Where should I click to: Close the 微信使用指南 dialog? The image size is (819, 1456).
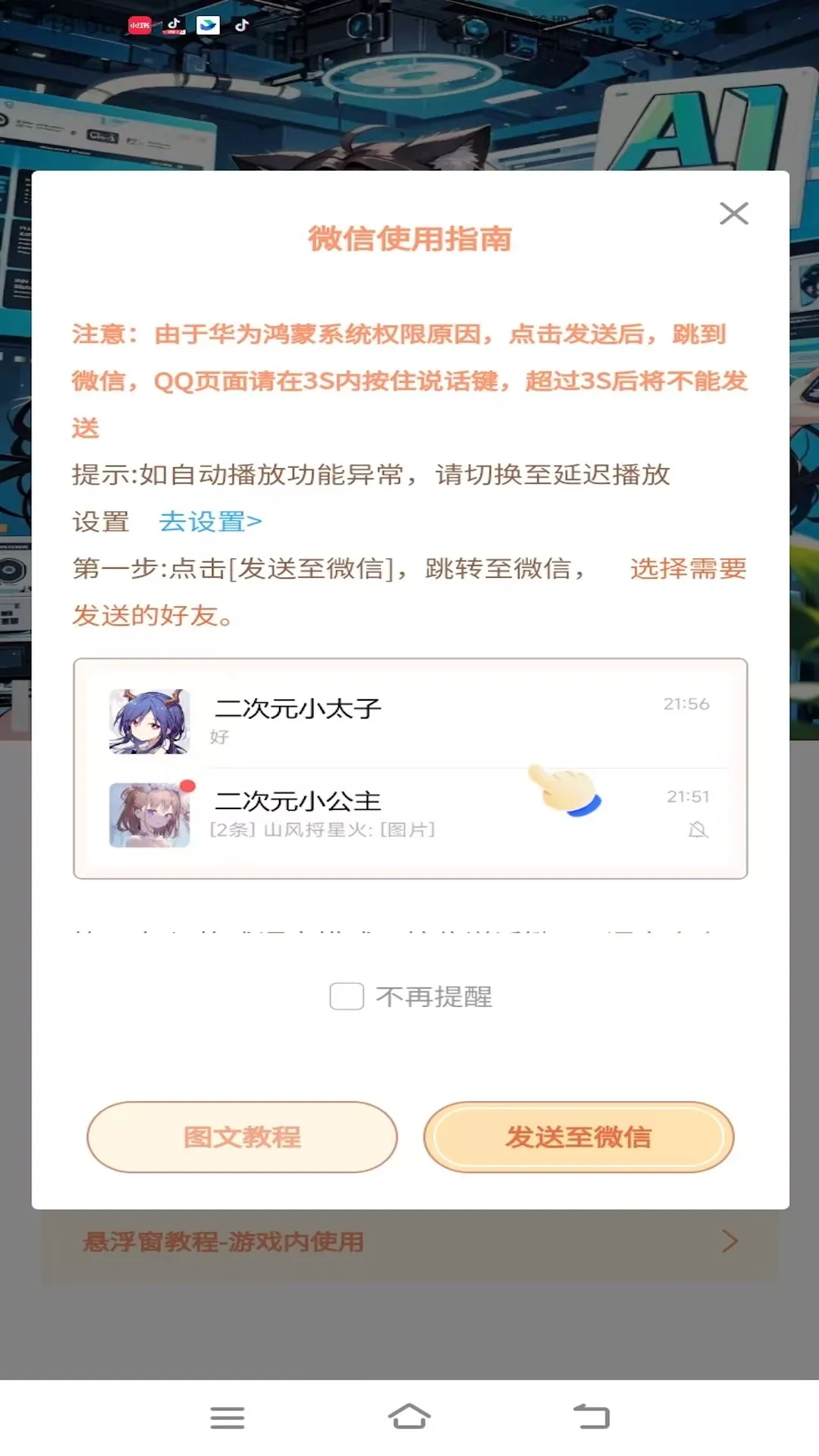tap(733, 214)
